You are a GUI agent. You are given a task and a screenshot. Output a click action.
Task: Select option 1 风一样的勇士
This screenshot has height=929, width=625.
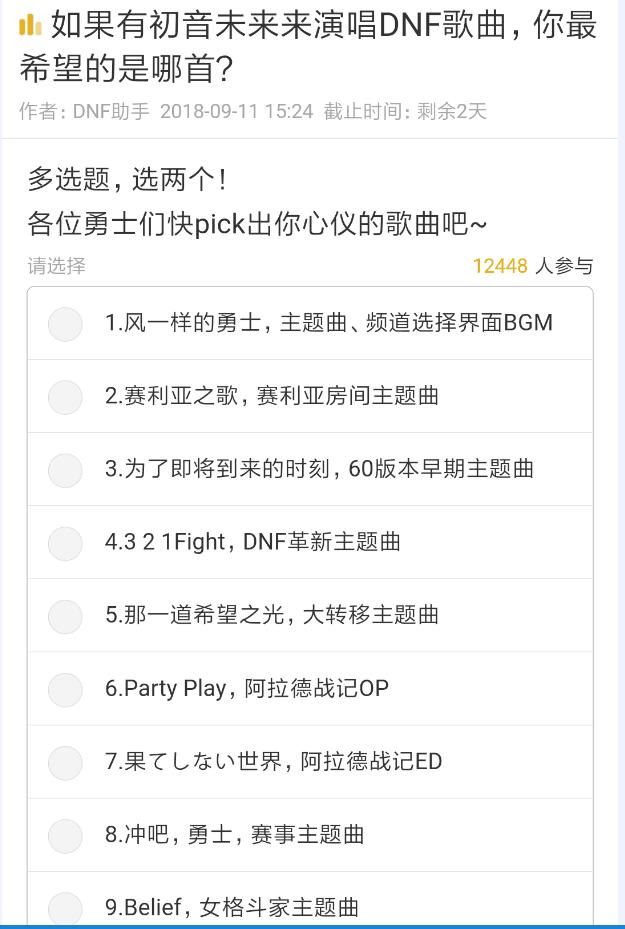click(65, 324)
